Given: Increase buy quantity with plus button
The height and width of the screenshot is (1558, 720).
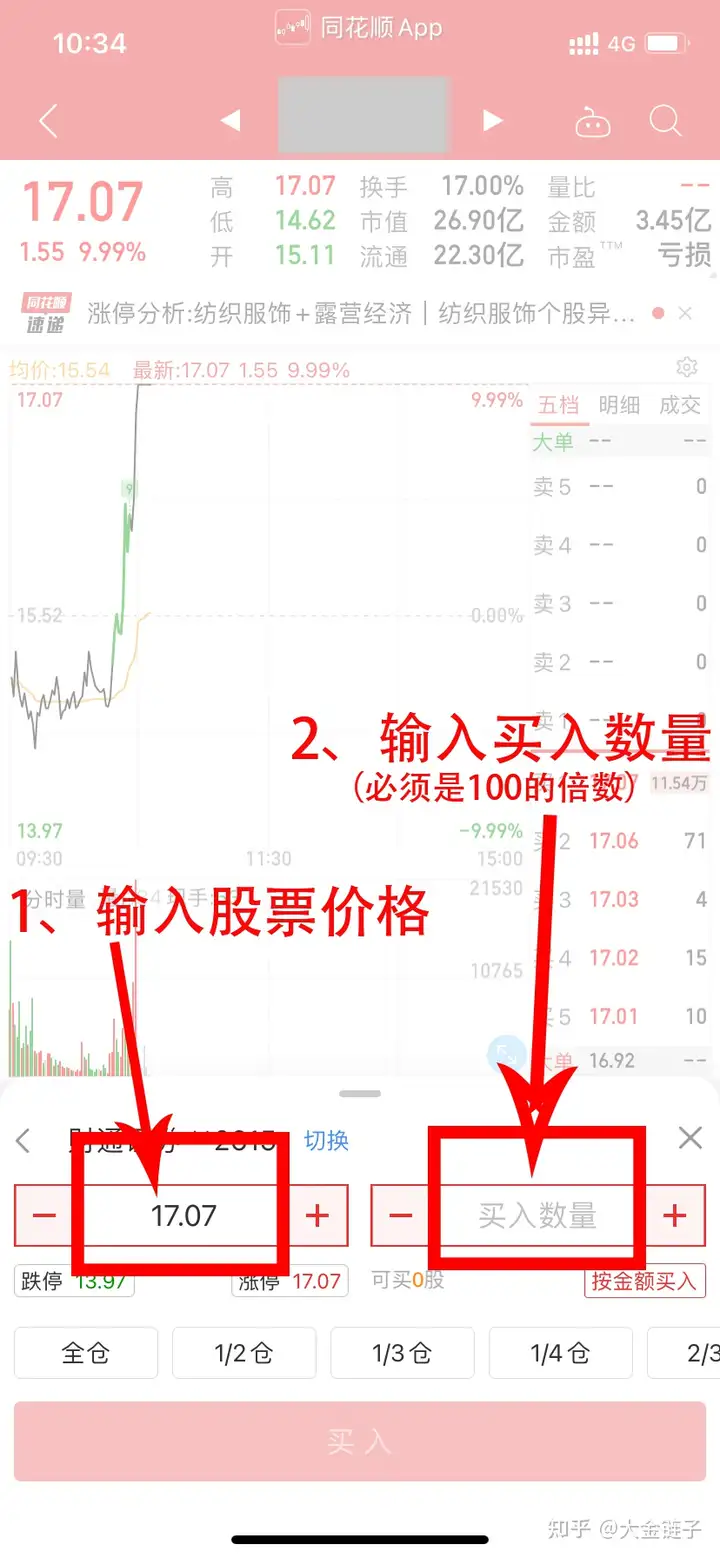Looking at the screenshot, I should click(x=675, y=1215).
